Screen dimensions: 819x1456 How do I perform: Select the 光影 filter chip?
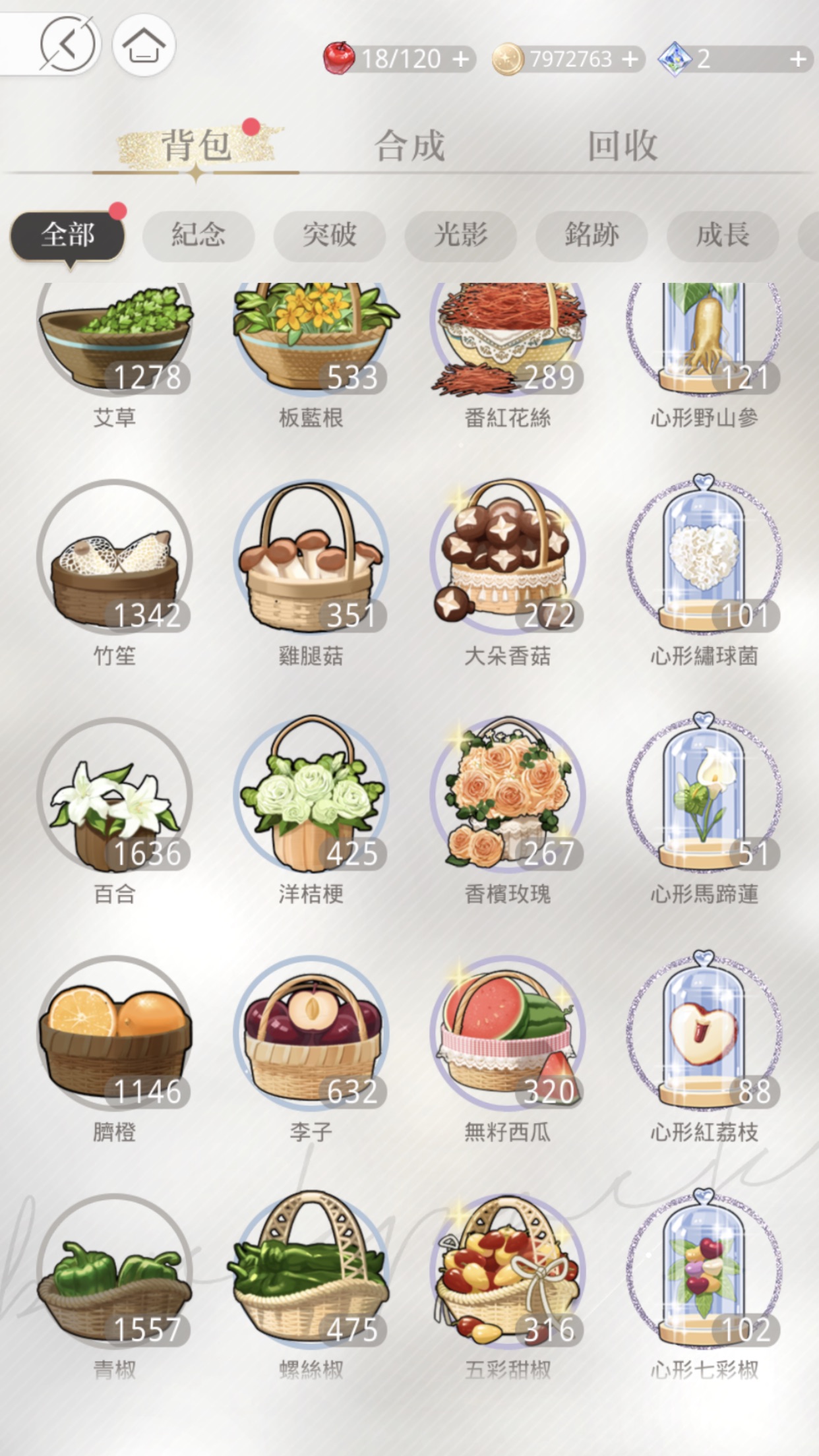pos(460,235)
